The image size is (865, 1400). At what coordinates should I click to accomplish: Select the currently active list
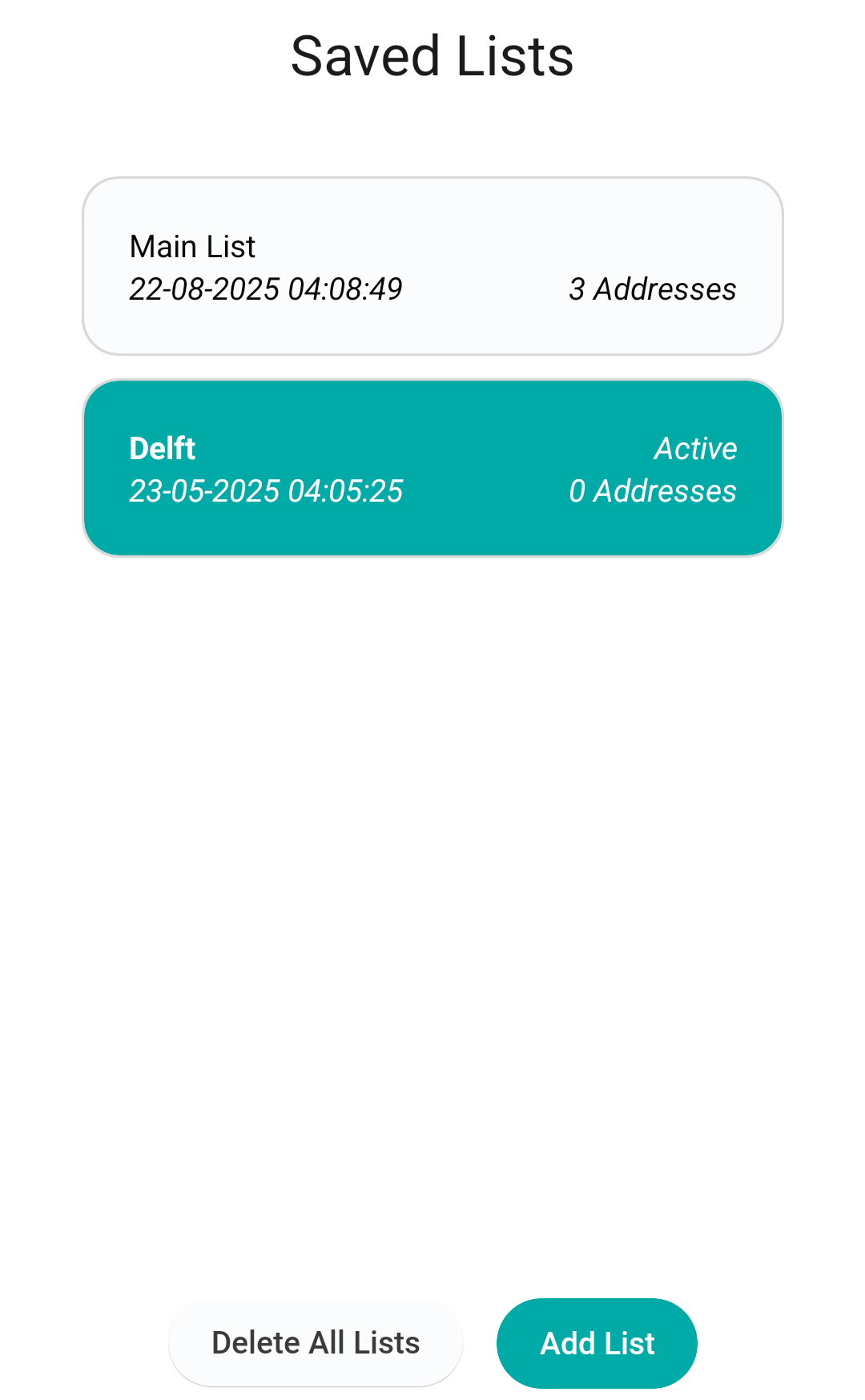click(x=432, y=466)
